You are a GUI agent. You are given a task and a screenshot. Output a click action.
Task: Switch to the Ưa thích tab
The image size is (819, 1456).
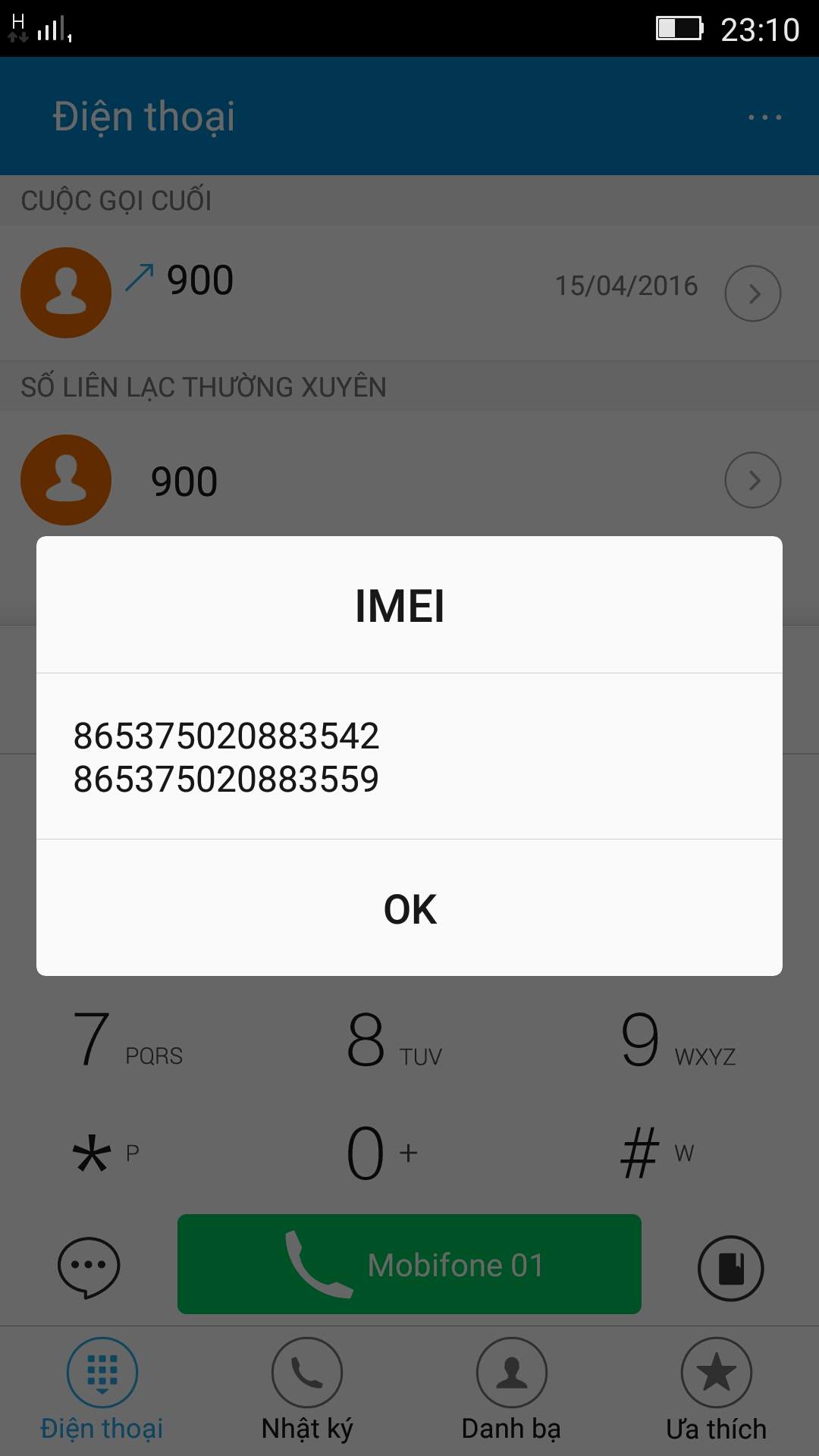click(717, 1391)
